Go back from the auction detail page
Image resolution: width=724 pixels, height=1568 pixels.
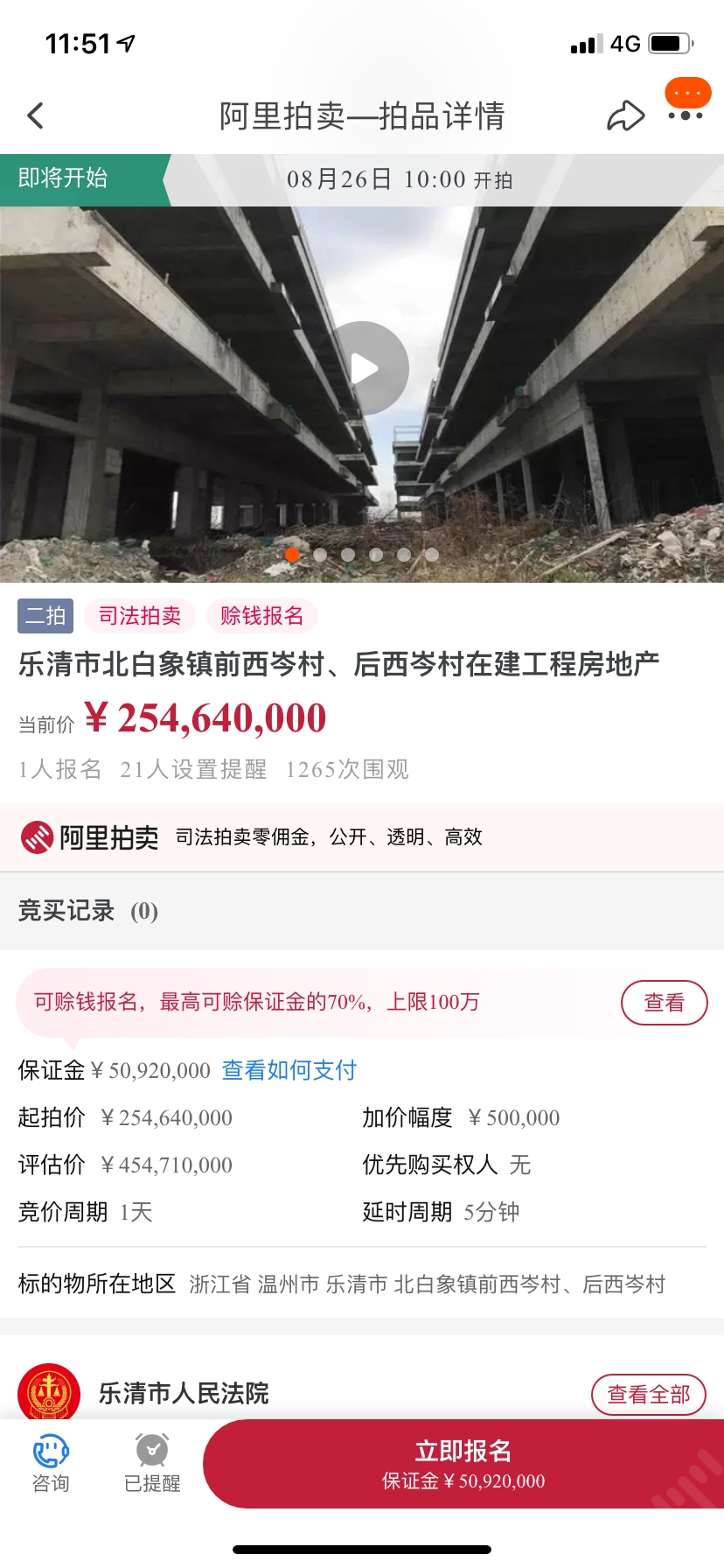35,115
